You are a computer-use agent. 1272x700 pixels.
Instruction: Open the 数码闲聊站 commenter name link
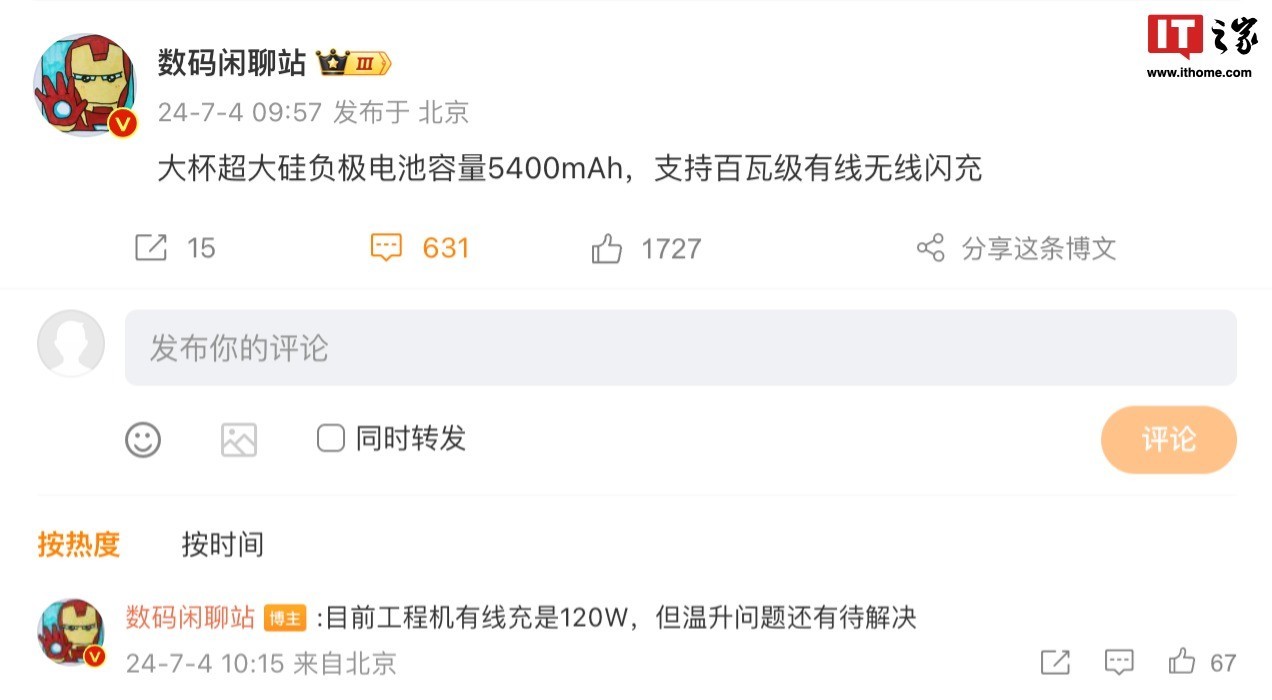[190, 617]
